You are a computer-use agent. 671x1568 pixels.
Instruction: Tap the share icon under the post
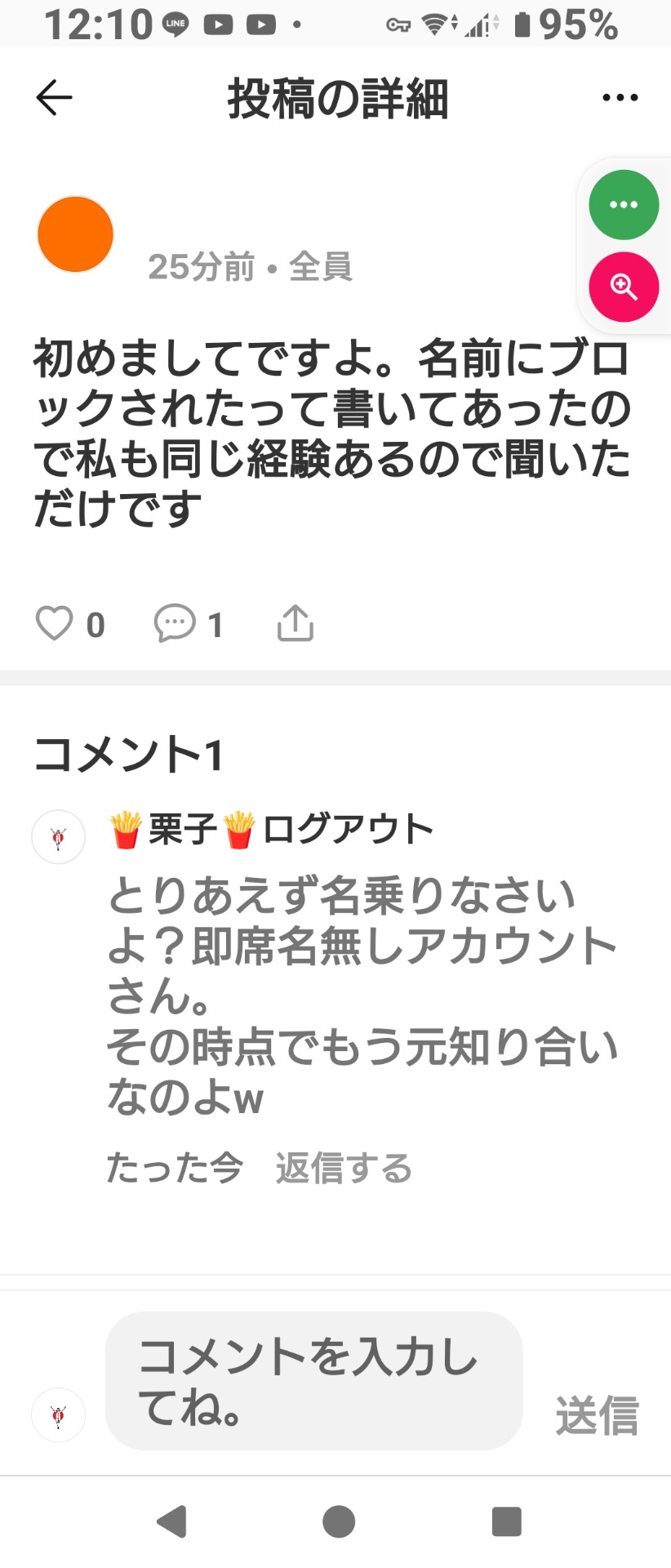click(295, 623)
